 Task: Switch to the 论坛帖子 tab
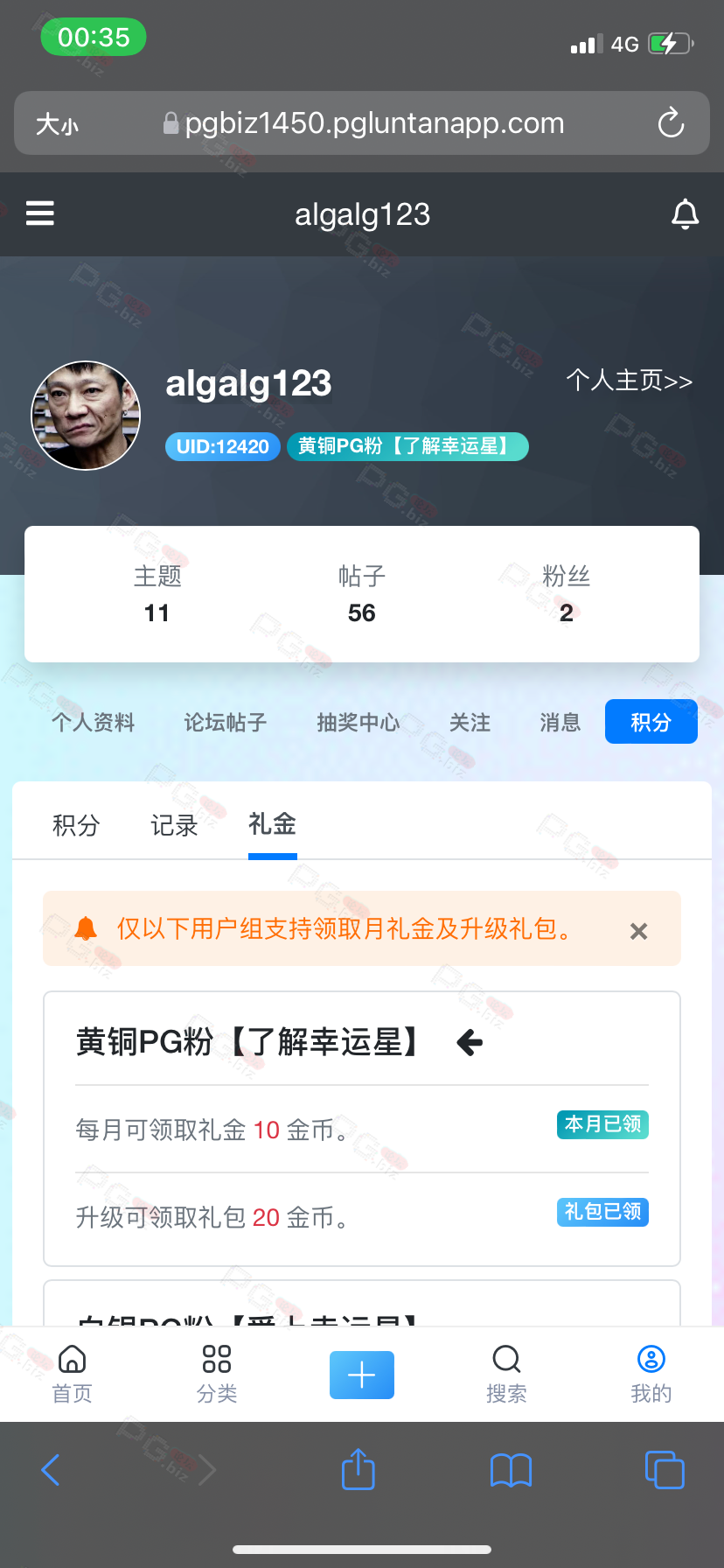click(226, 722)
